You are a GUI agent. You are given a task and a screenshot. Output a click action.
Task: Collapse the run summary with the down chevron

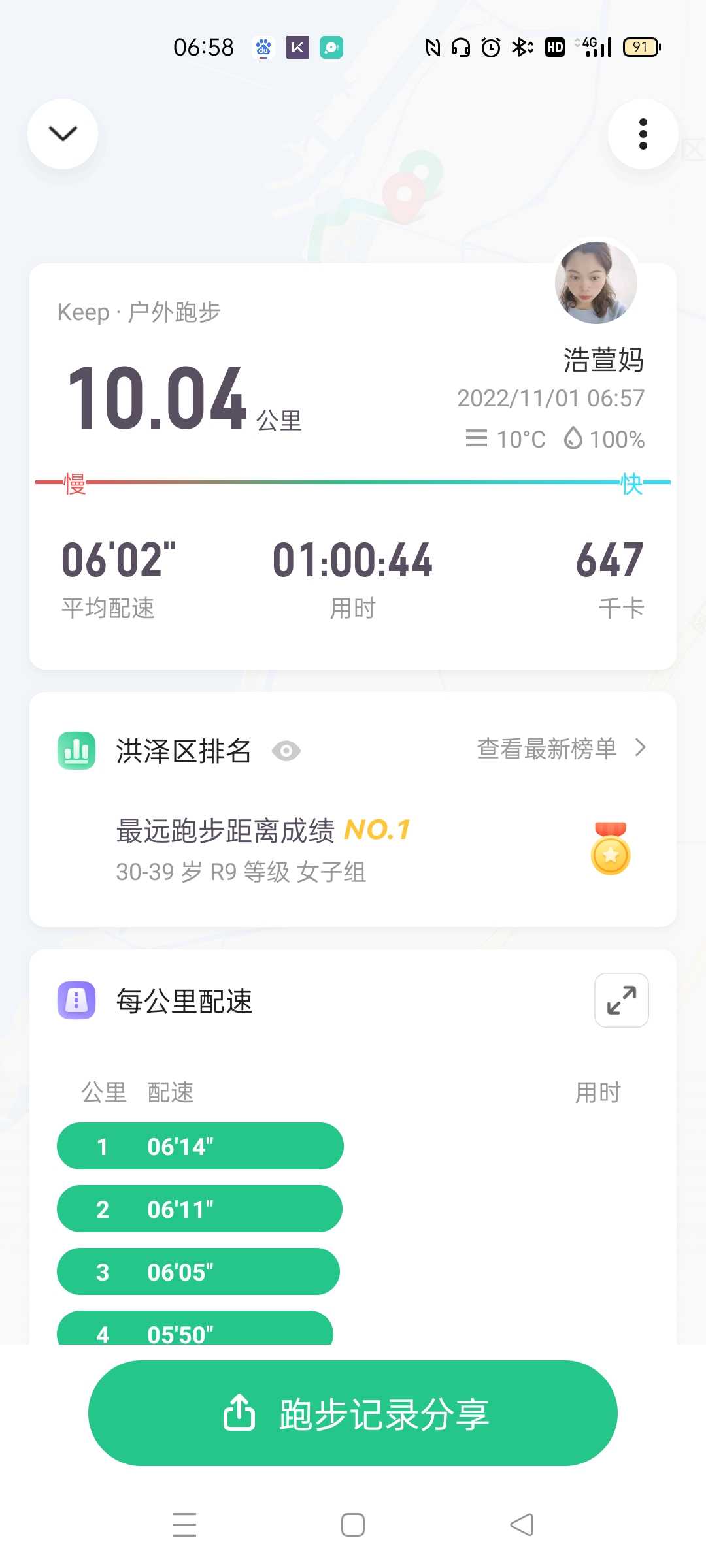pos(63,134)
